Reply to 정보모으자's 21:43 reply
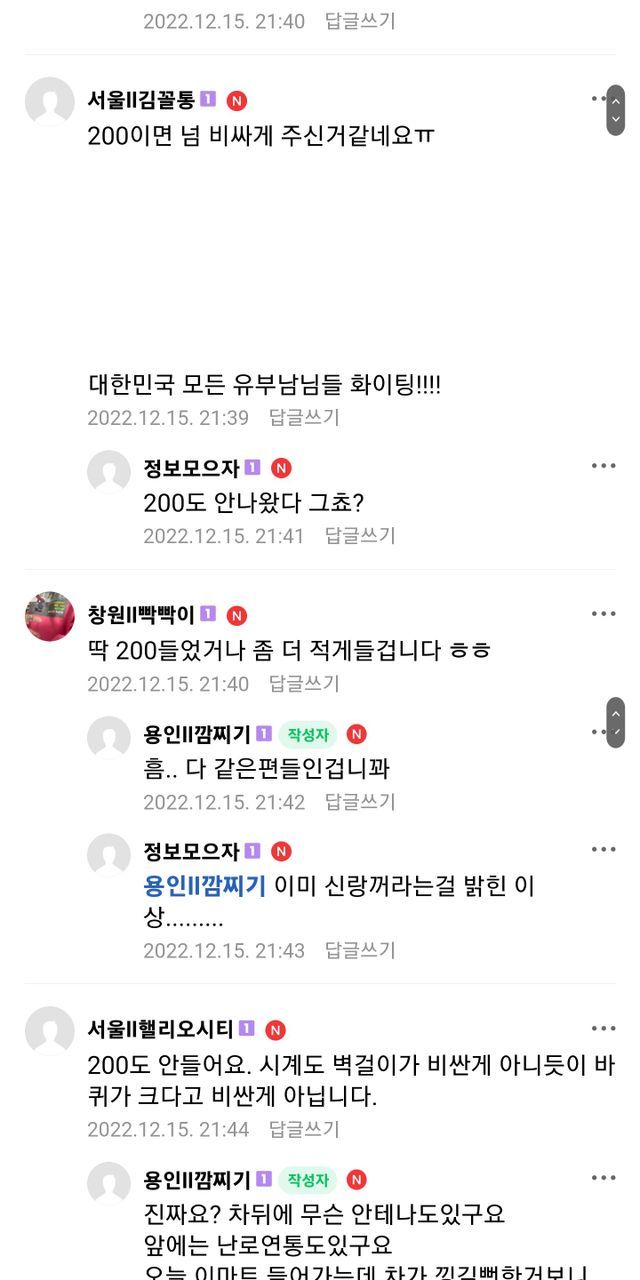The image size is (640, 1280). tap(360, 950)
